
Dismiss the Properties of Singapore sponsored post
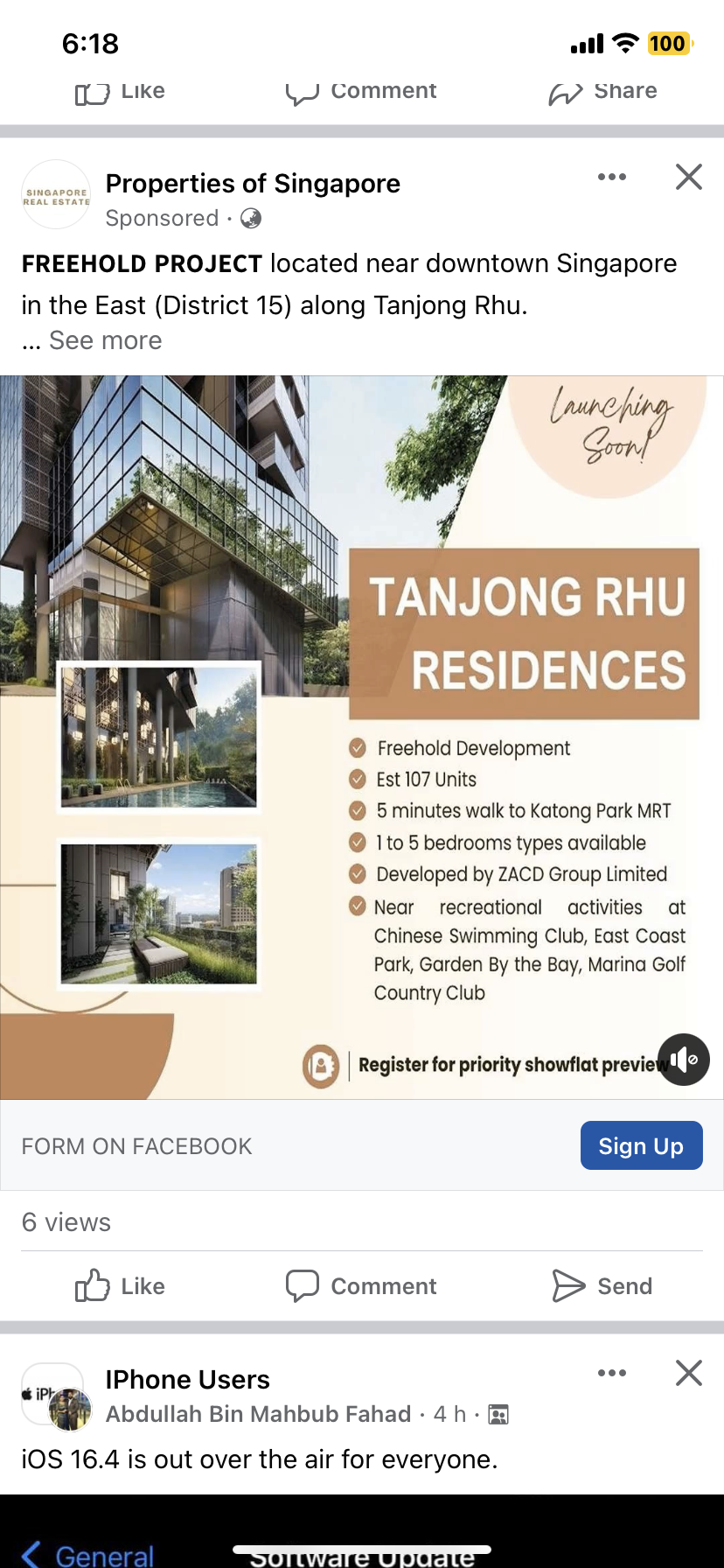689,178
